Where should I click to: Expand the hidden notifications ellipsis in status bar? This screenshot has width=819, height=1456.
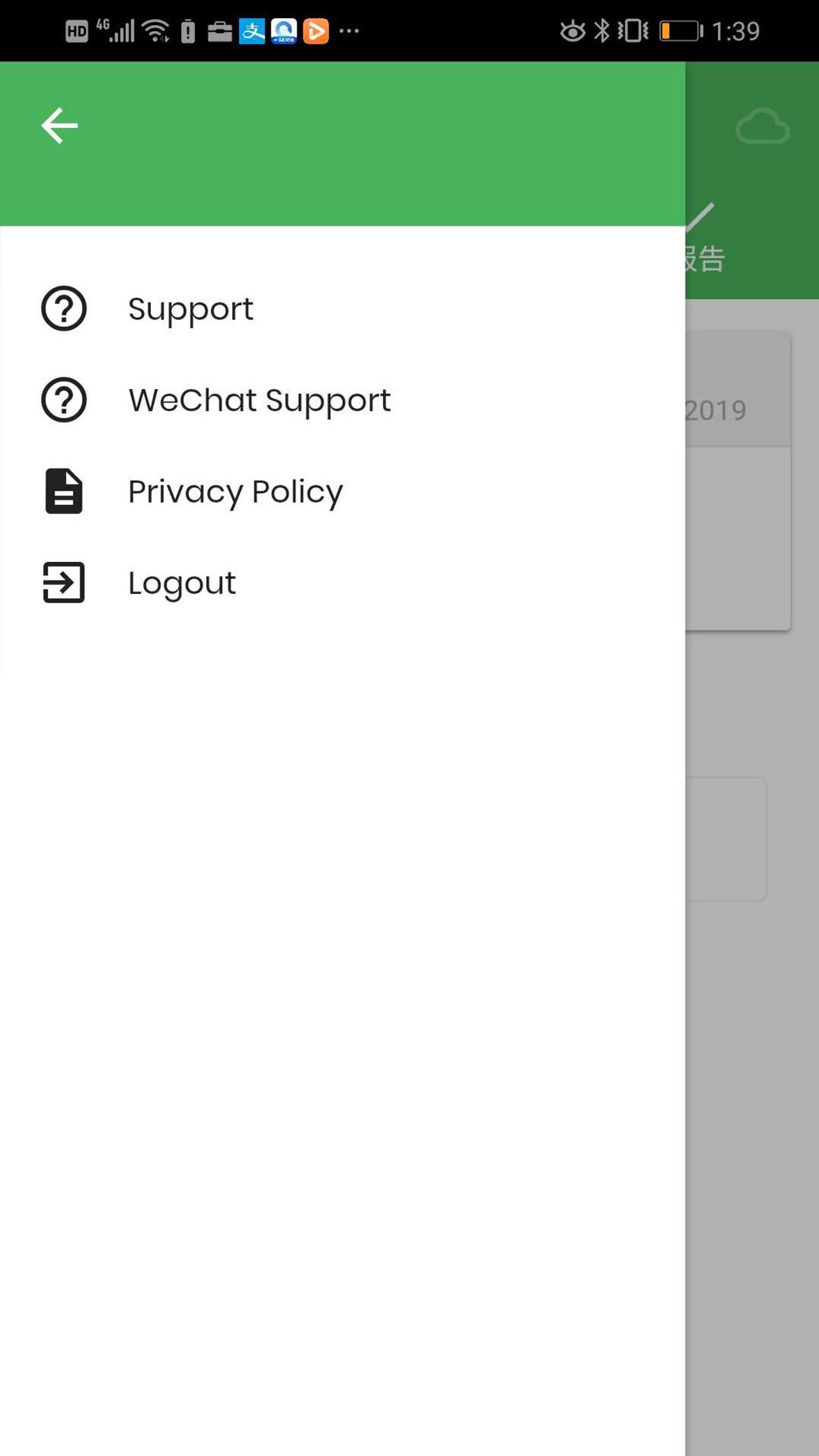click(349, 30)
